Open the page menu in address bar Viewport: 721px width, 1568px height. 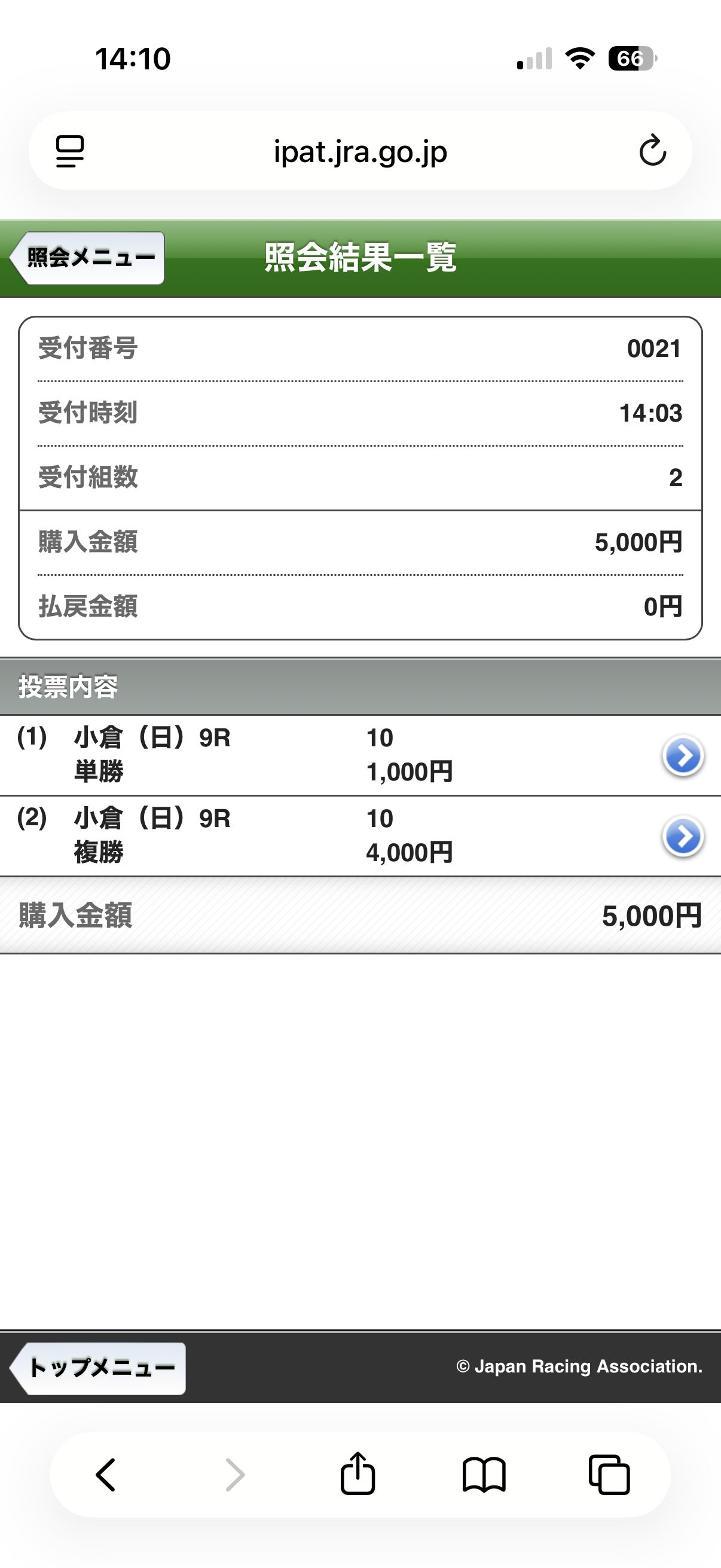70,151
